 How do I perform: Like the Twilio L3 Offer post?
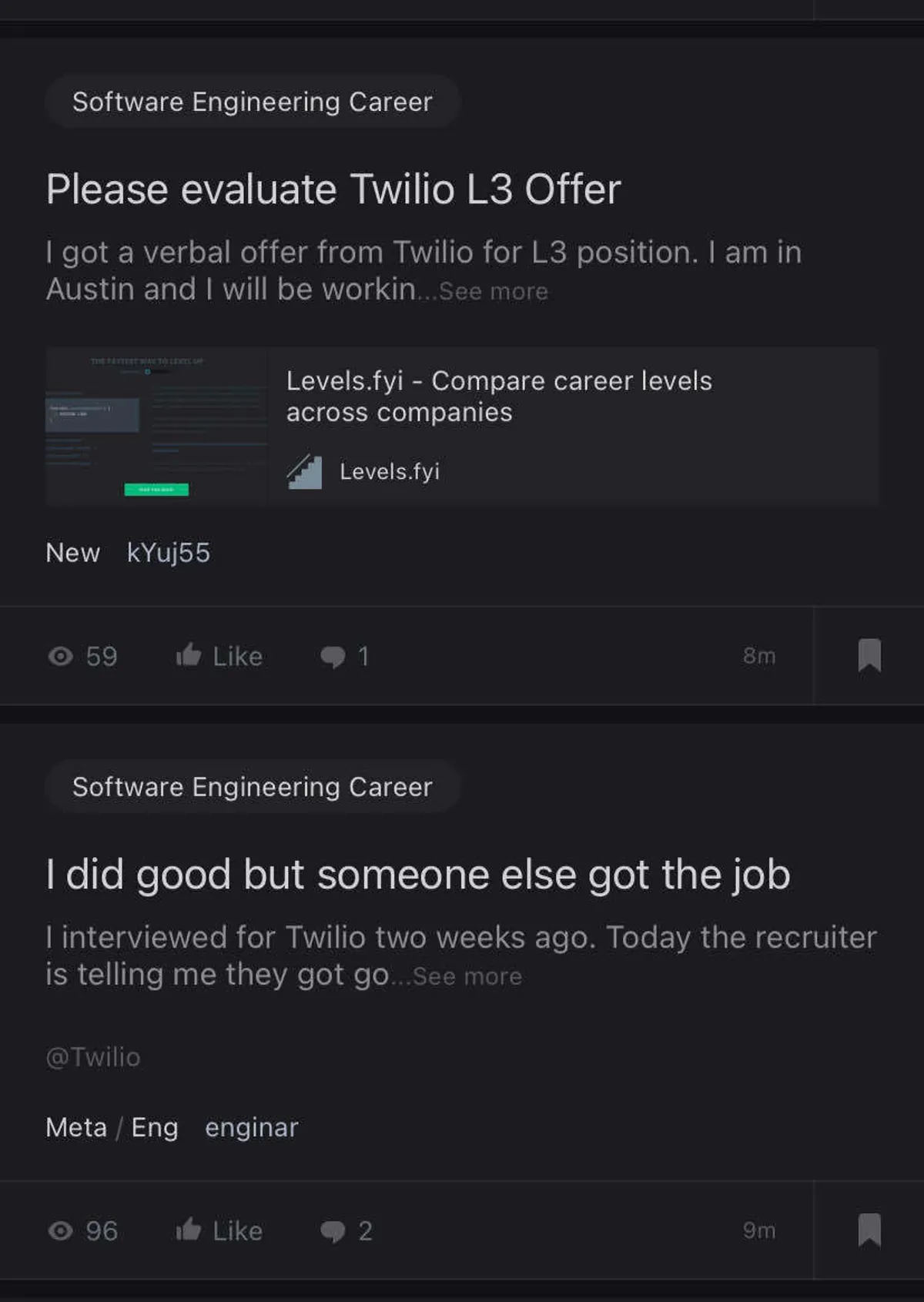point(219,656)
